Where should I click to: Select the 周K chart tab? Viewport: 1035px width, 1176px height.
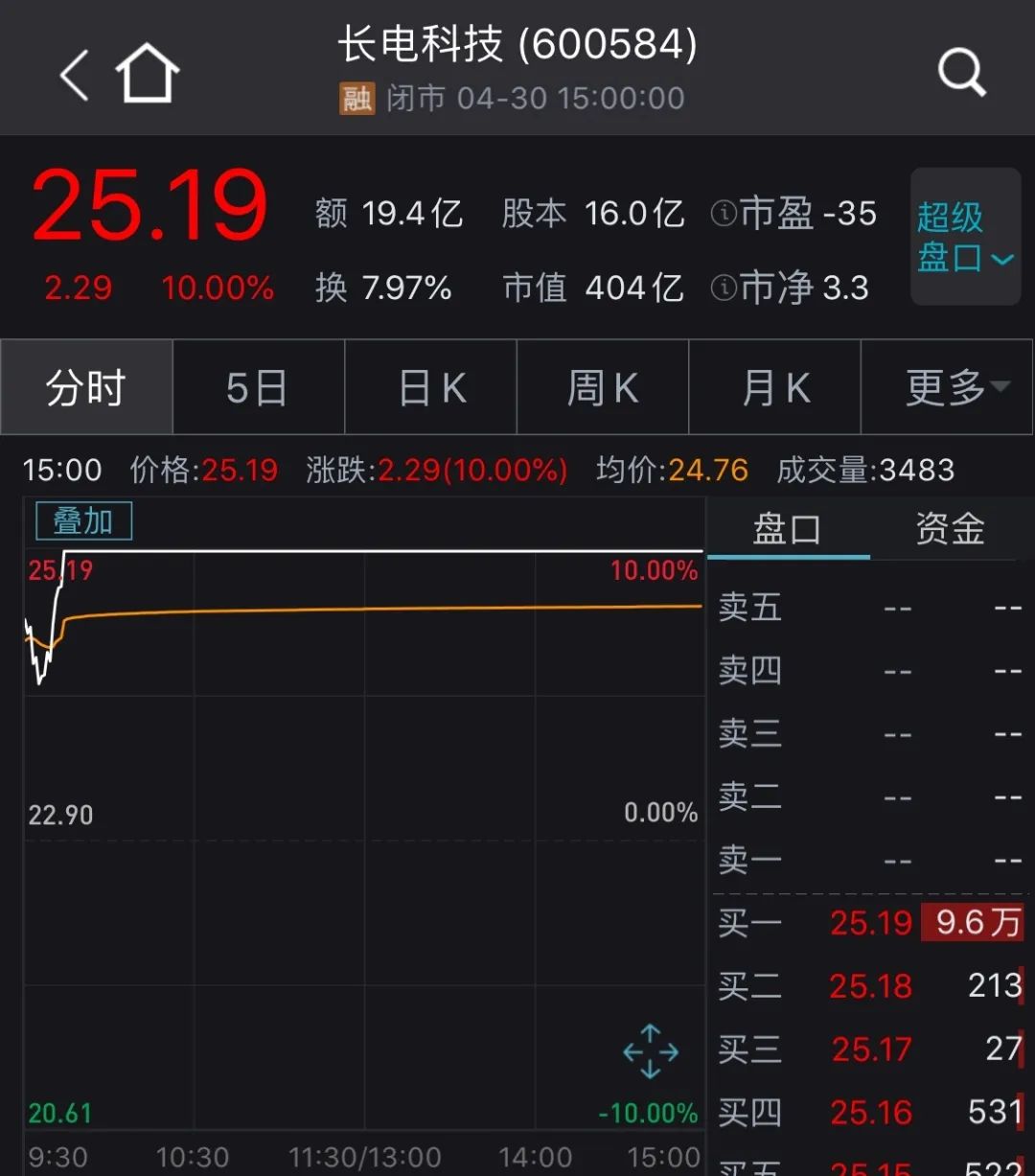click(x=603, y=388)
